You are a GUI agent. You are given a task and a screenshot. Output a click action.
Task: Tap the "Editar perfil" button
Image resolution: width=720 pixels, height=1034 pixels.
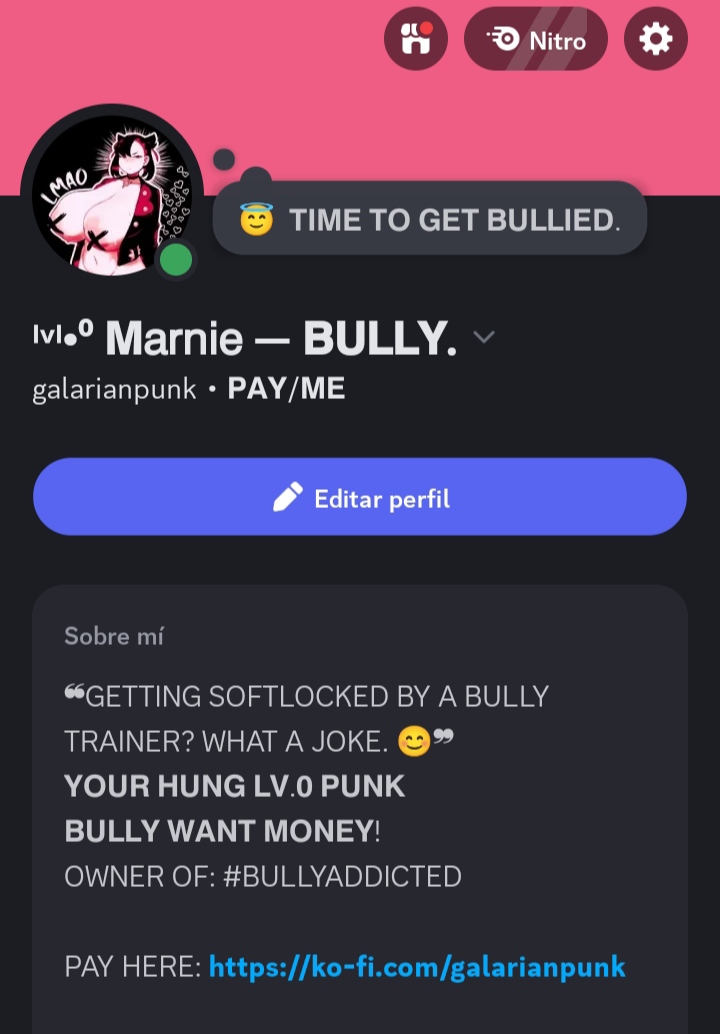[360, 497]
